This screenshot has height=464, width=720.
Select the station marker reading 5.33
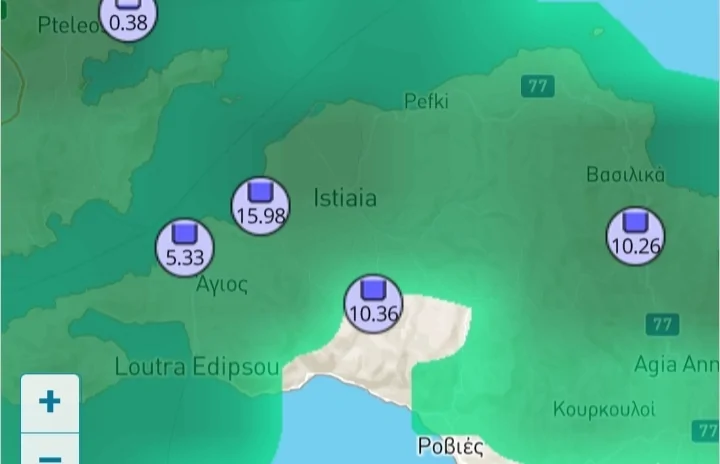click(x=184, y=247)
